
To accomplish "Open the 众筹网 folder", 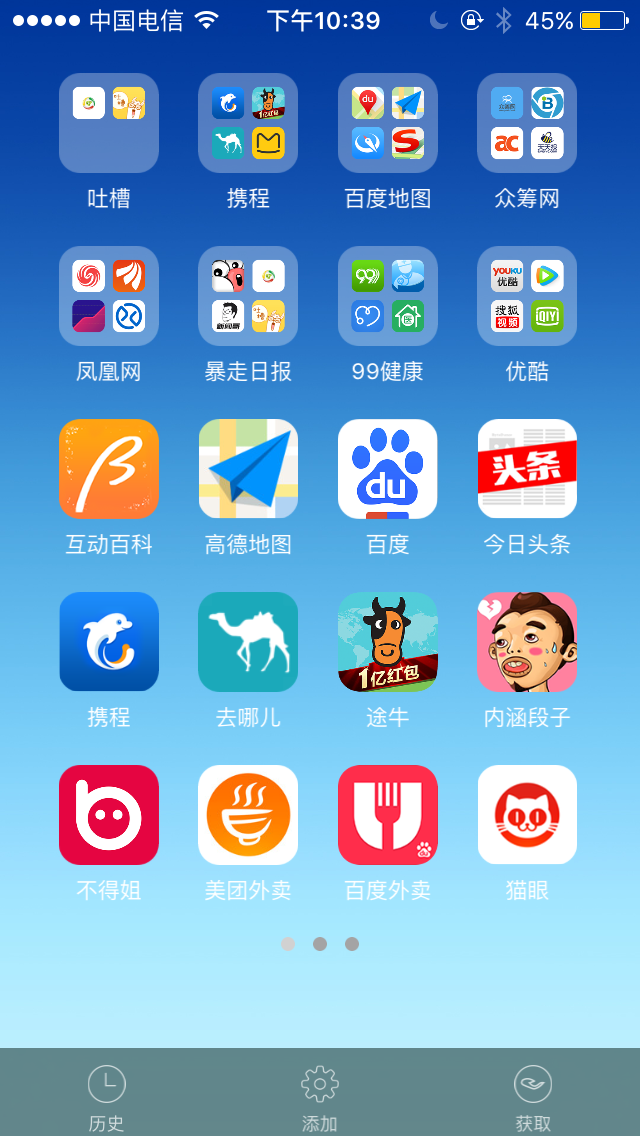I will click(527, 123).
